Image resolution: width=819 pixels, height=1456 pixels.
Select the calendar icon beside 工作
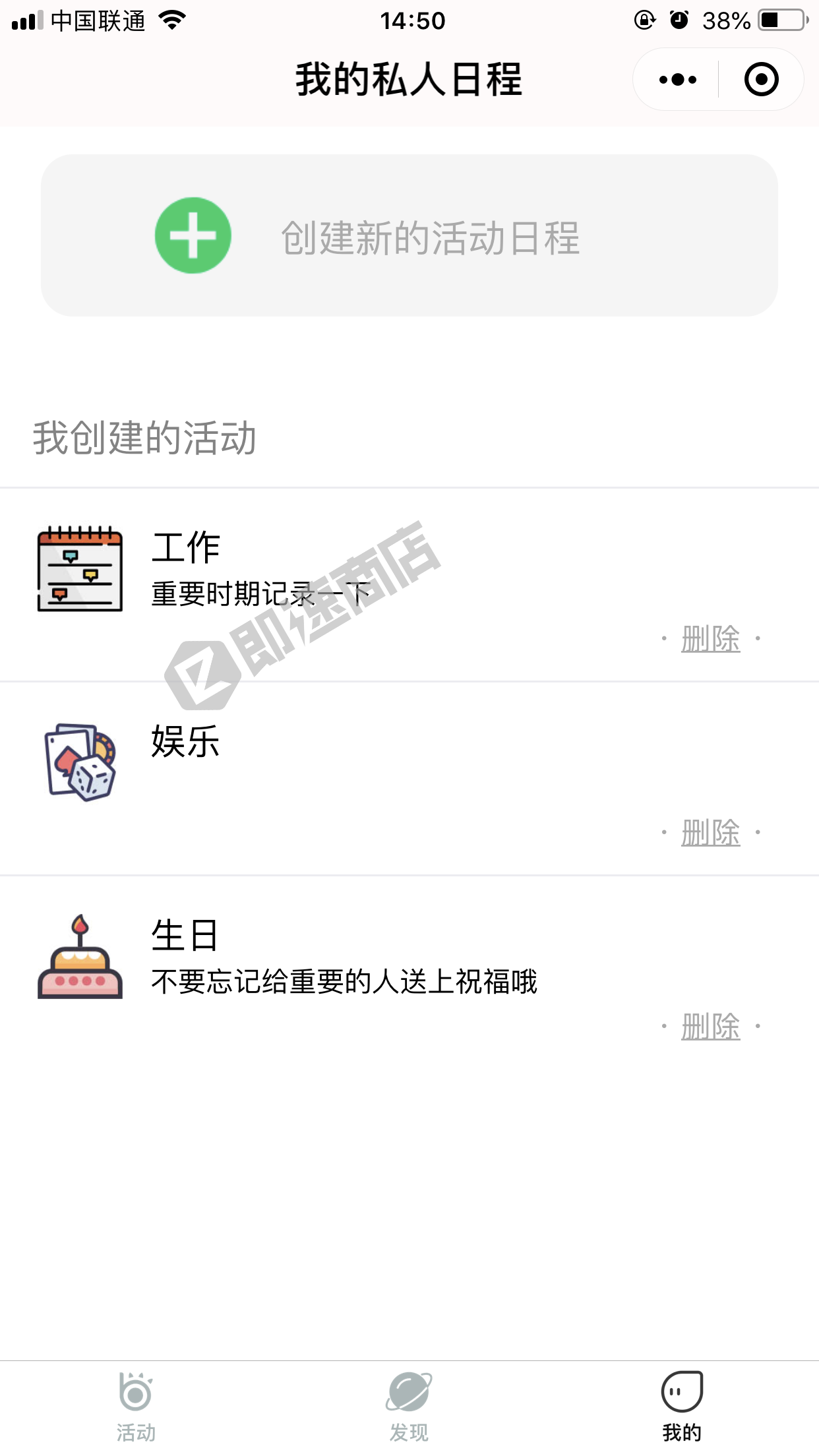pos(79,570)
